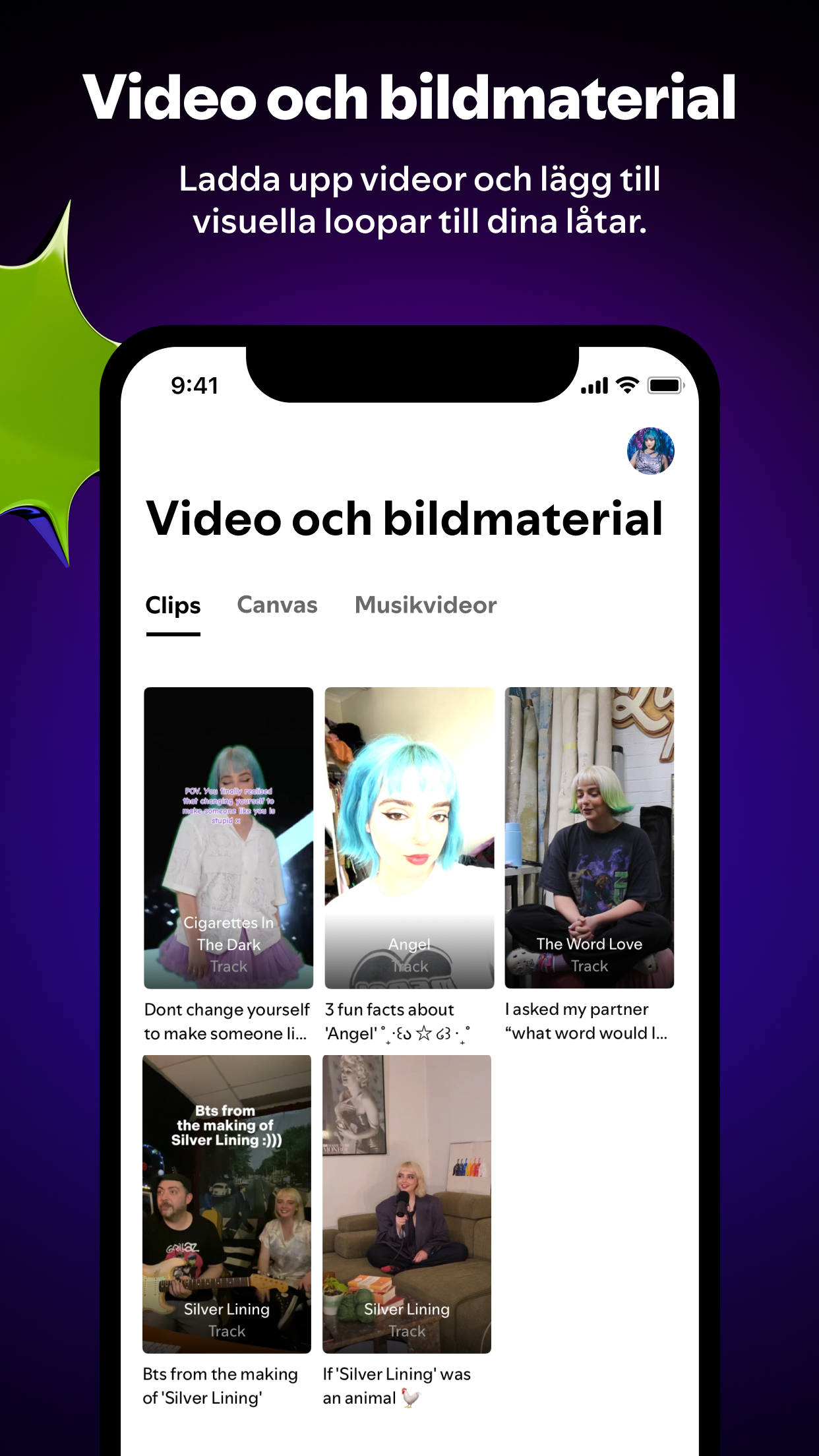The image size is (819, 1456).
Task: Click the Wi-Fi status icon
Action: point(625,384)
